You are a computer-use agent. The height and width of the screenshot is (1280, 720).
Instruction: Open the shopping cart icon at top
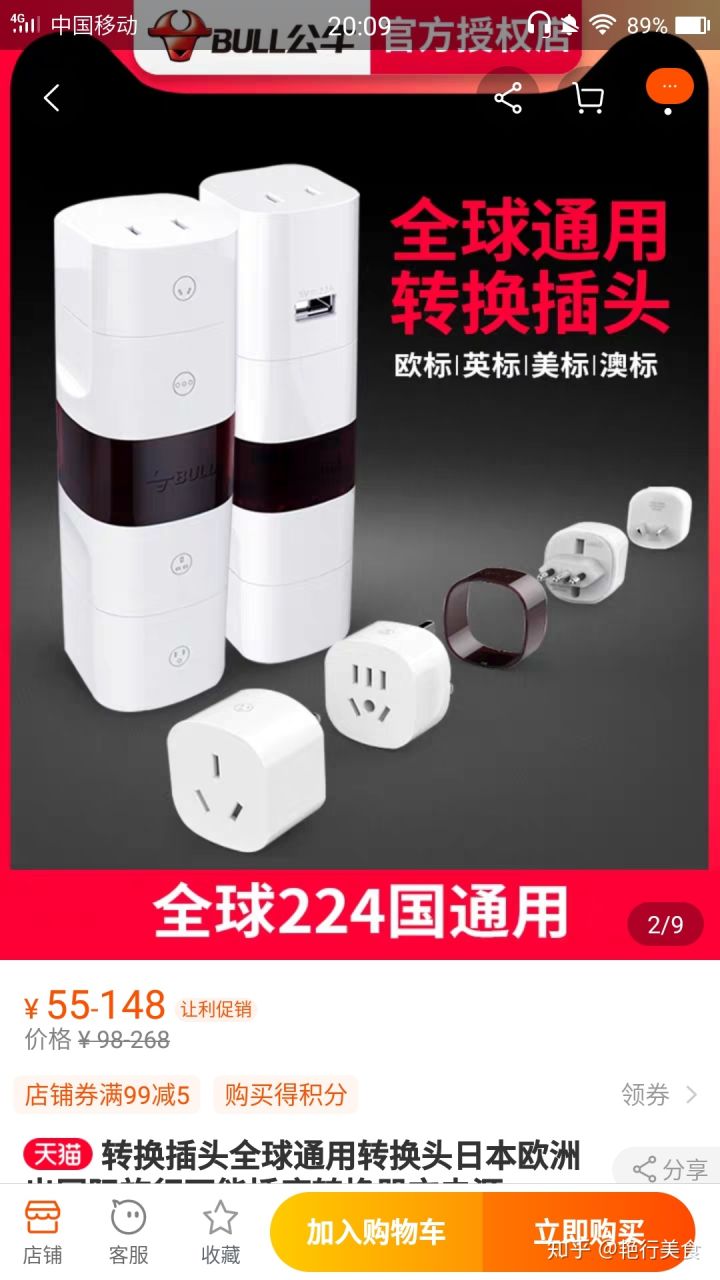coord(586,99)
